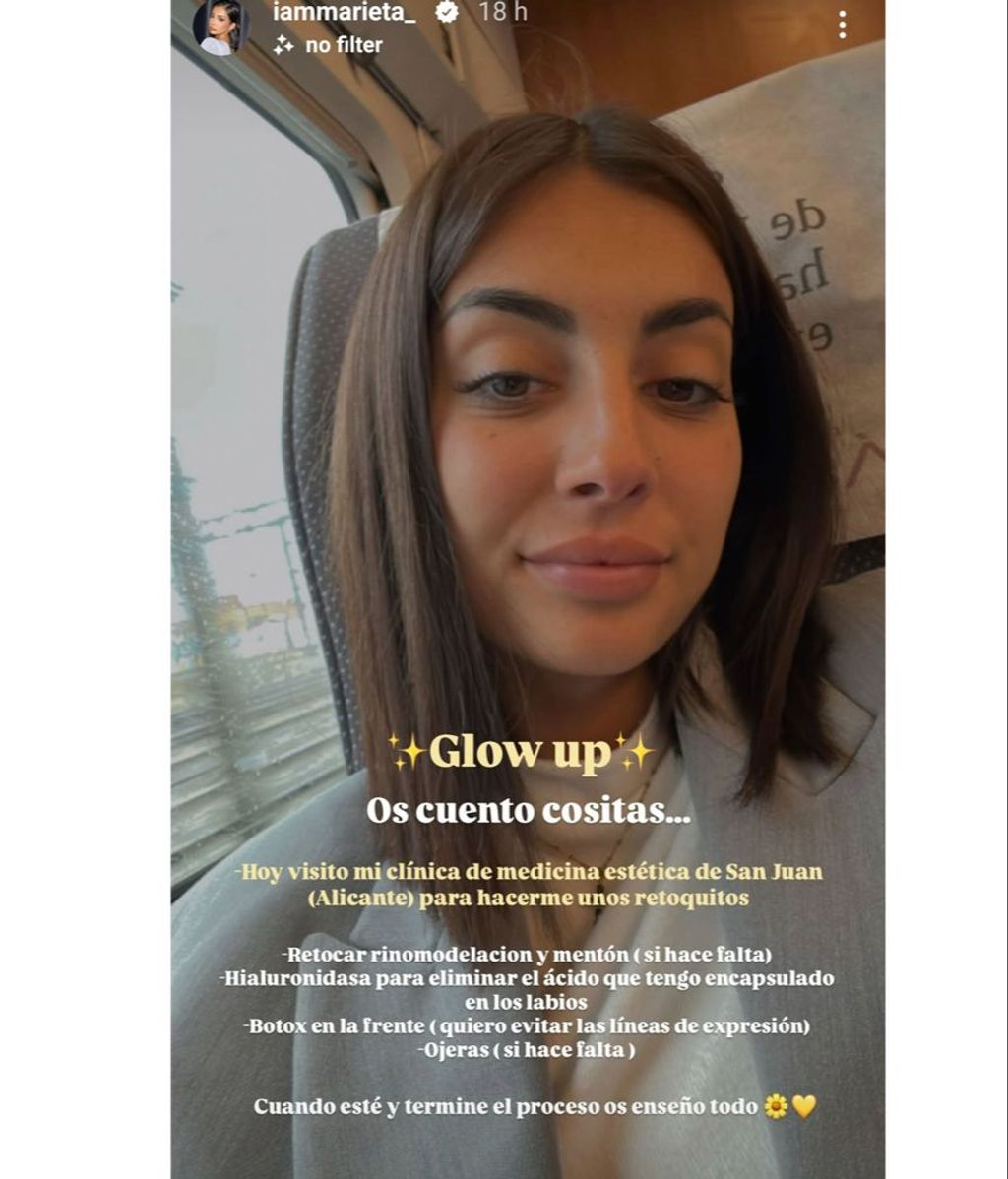Open the story overflow menu
This screenshot has width=1008, height=1179.
842,25
